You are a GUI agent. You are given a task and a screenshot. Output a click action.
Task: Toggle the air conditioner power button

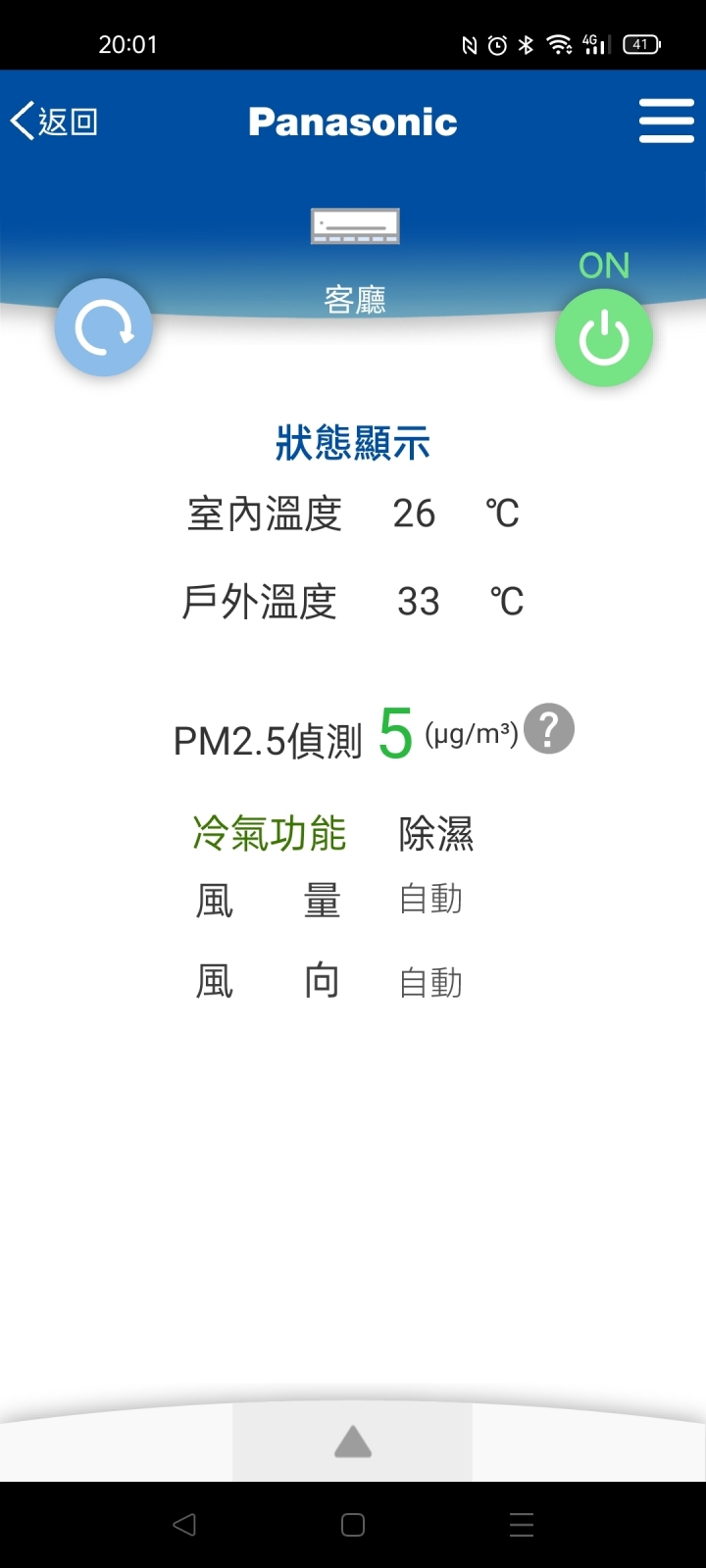point(604,339)
